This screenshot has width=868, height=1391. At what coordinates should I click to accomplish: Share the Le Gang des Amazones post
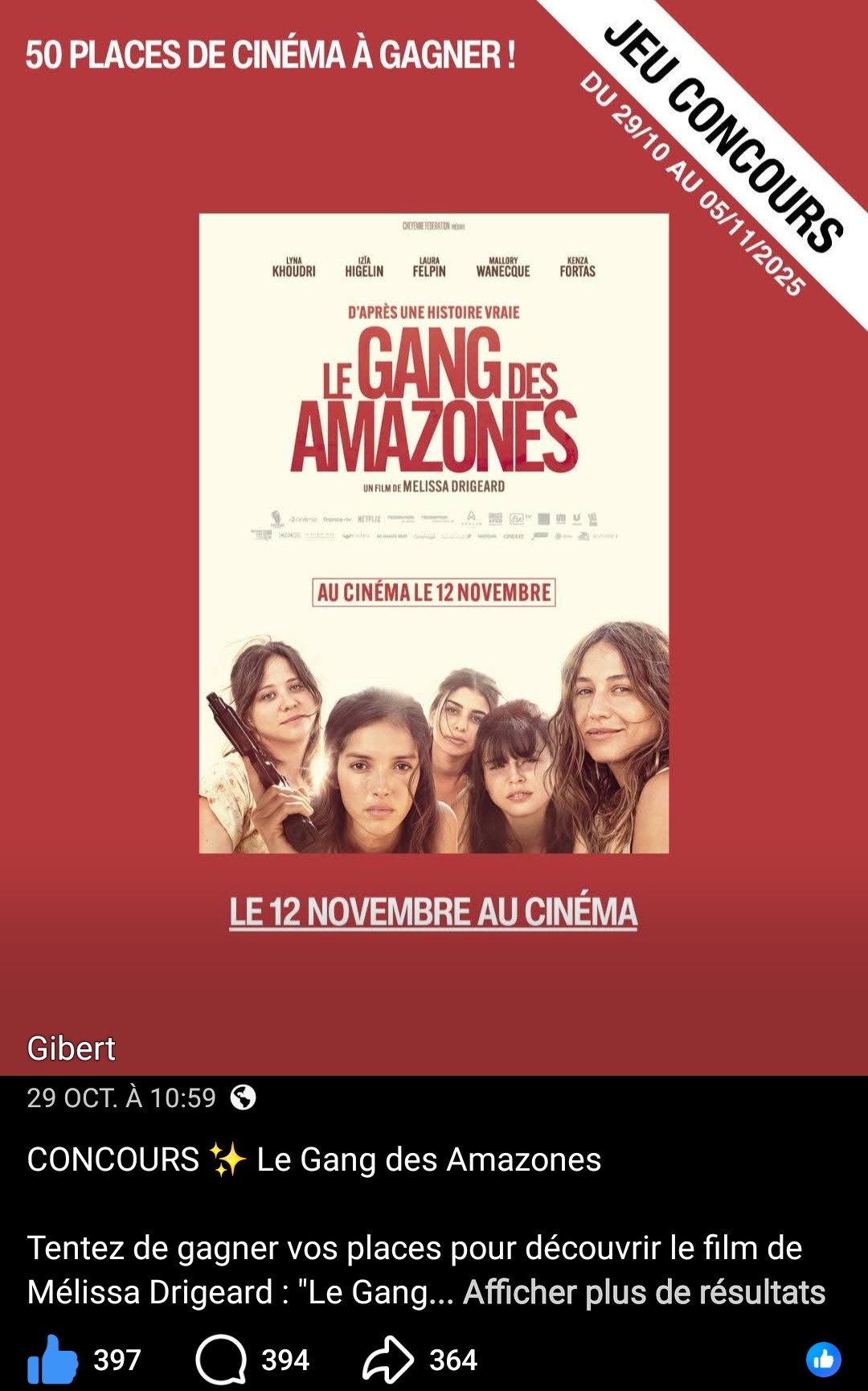click(388, 1360)
